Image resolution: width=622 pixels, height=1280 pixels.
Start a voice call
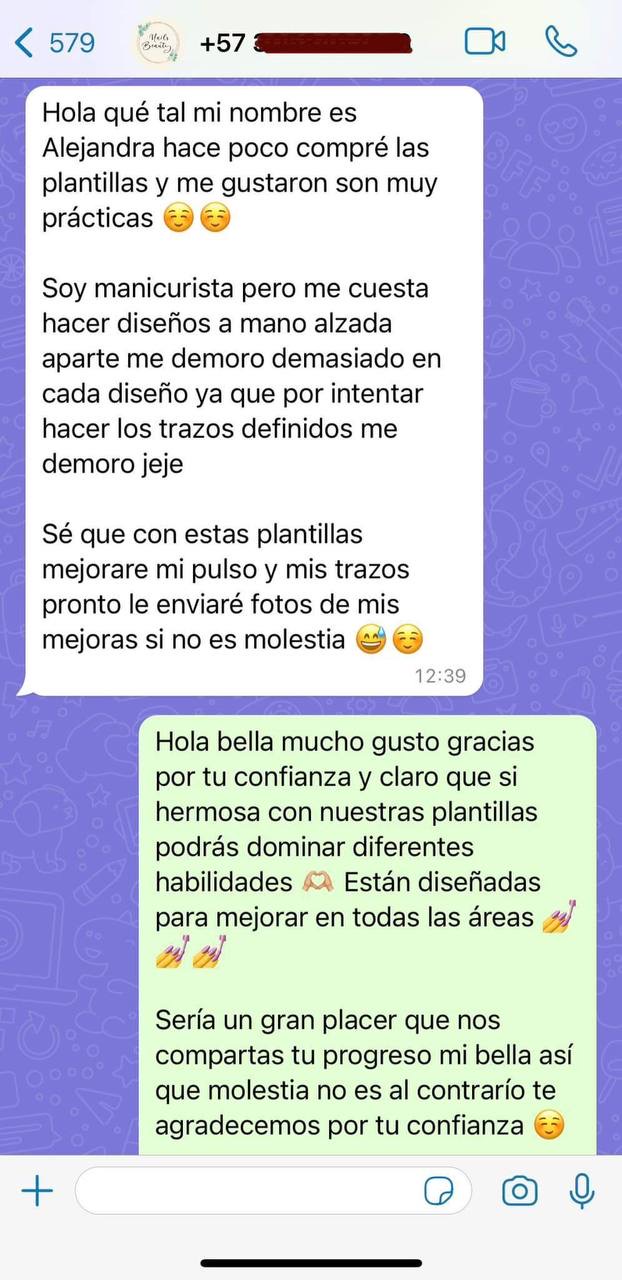coord(561,42)
